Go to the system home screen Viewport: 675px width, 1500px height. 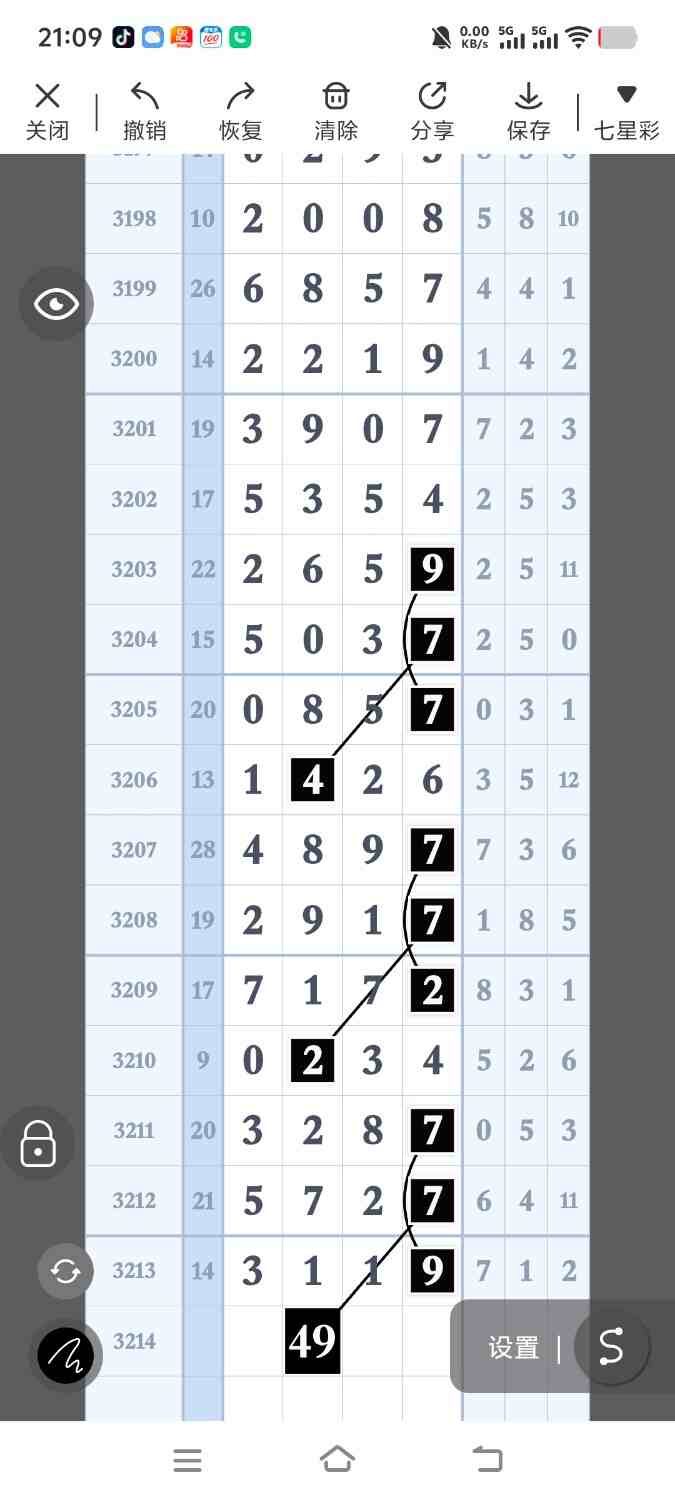pos(337,1460)
